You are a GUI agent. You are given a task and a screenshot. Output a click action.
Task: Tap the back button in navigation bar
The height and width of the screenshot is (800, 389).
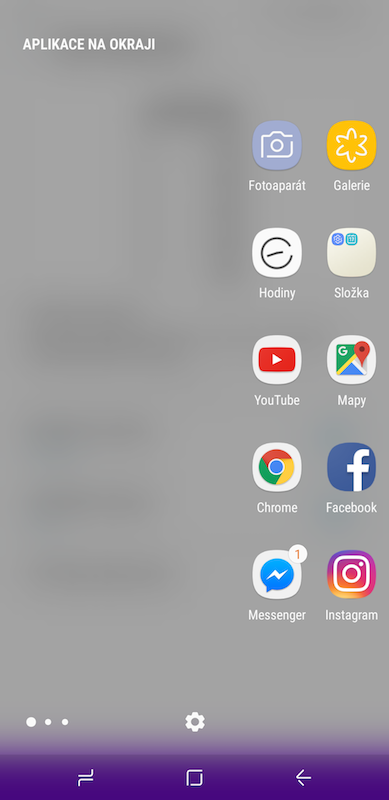pyautogui.click(x=303, y=778)
